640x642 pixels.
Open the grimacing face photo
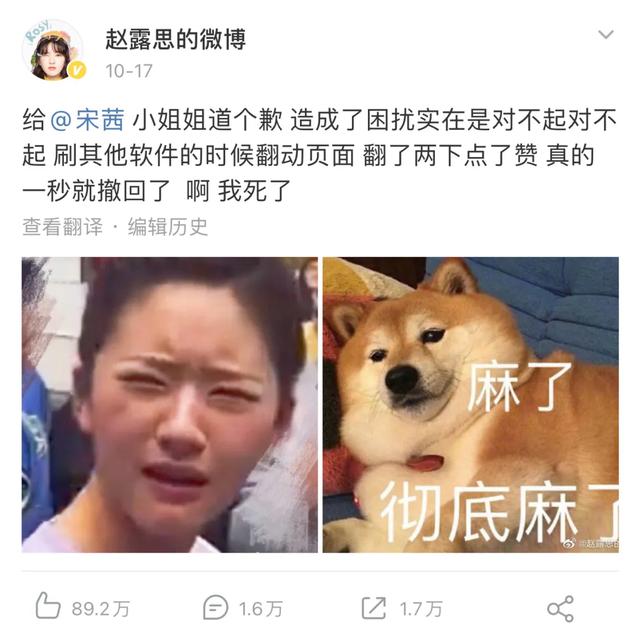pos(169,404)
